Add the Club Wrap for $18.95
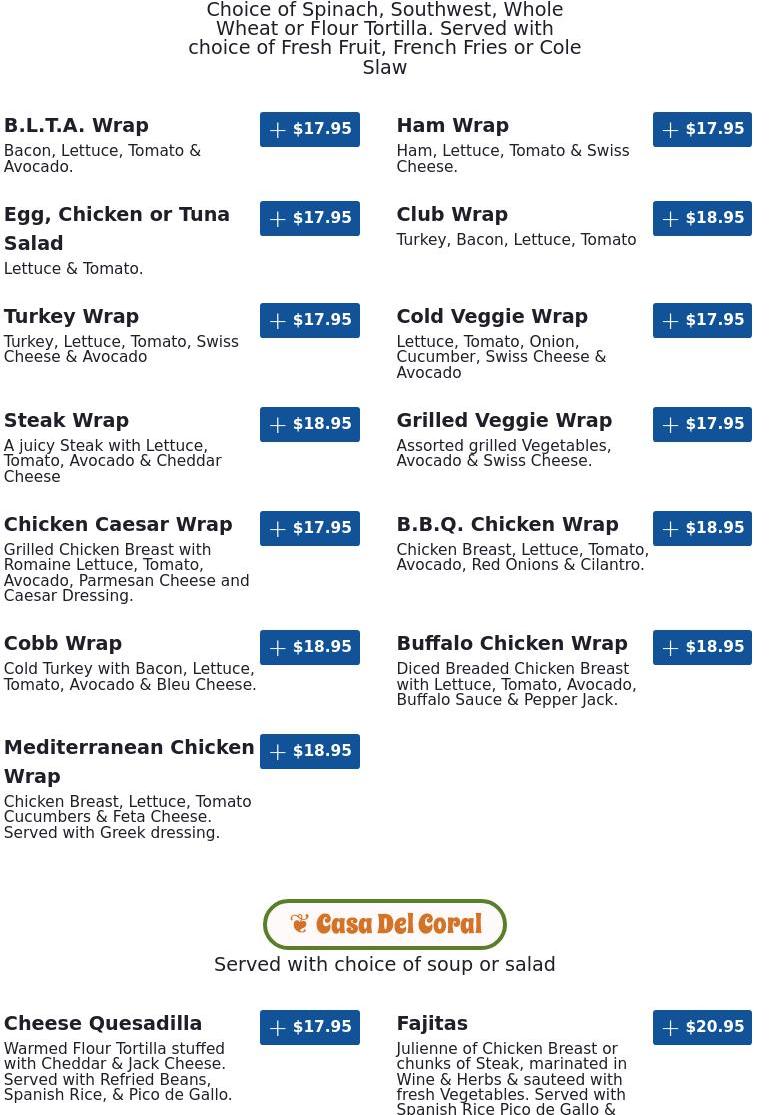This screenshot has width=770, height=1115. point(702,218)
